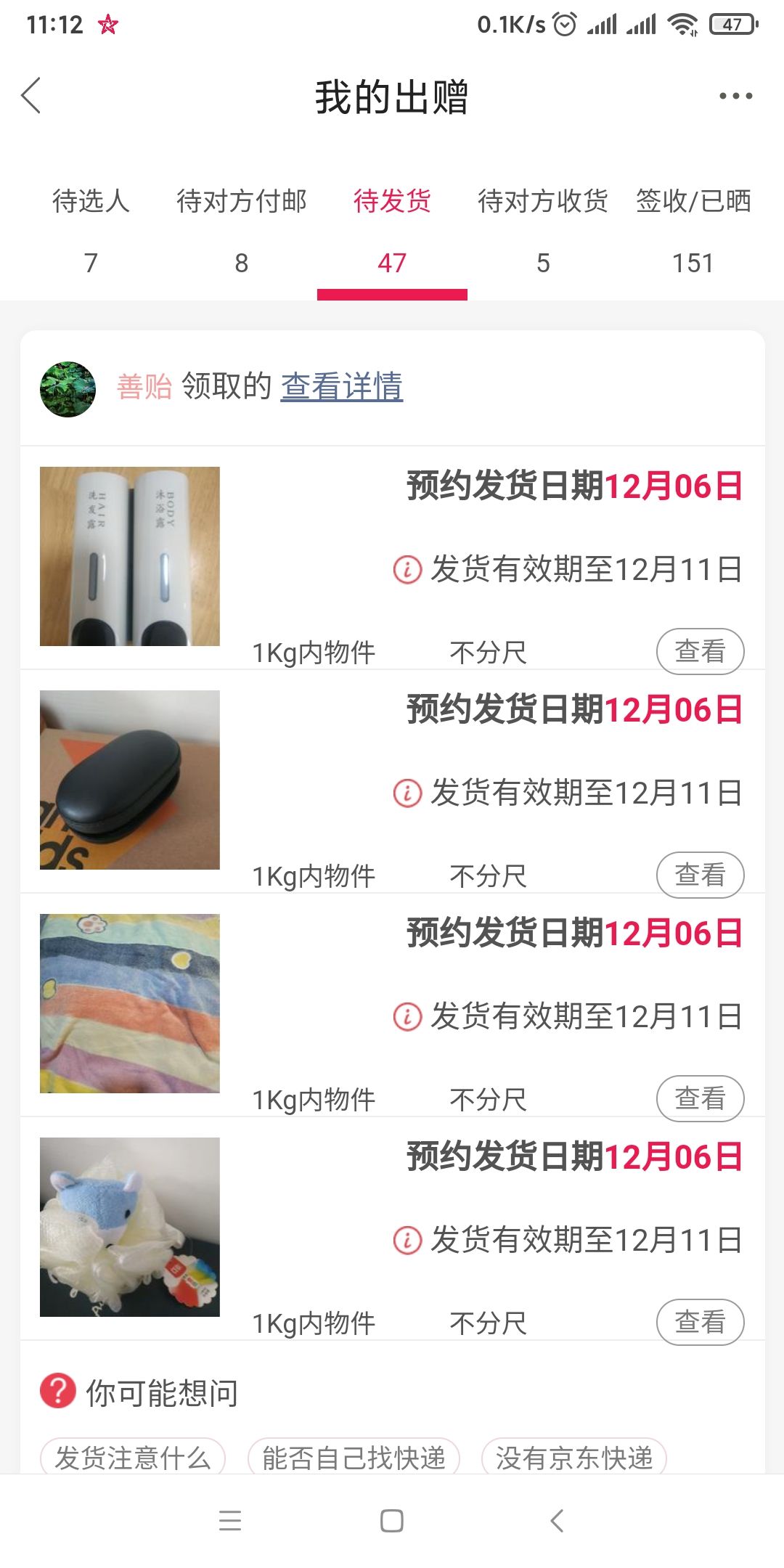Tap 查看 for the striped towel item
Screen dimensions: 784x1568
click(x=701, y=1098)
